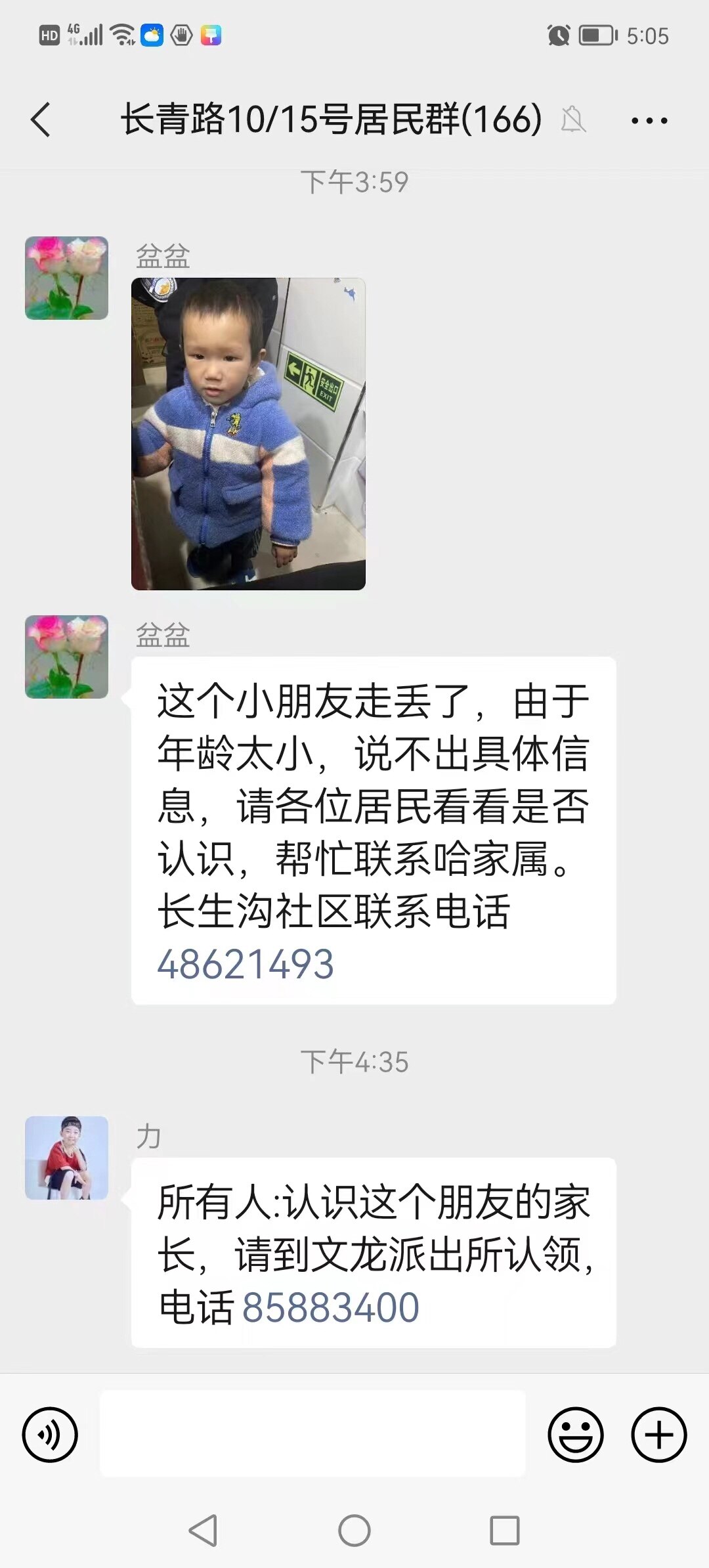Switch to voice message input
The width and height of the screenshot is (709, 1568).
(x=50, y=1434)
